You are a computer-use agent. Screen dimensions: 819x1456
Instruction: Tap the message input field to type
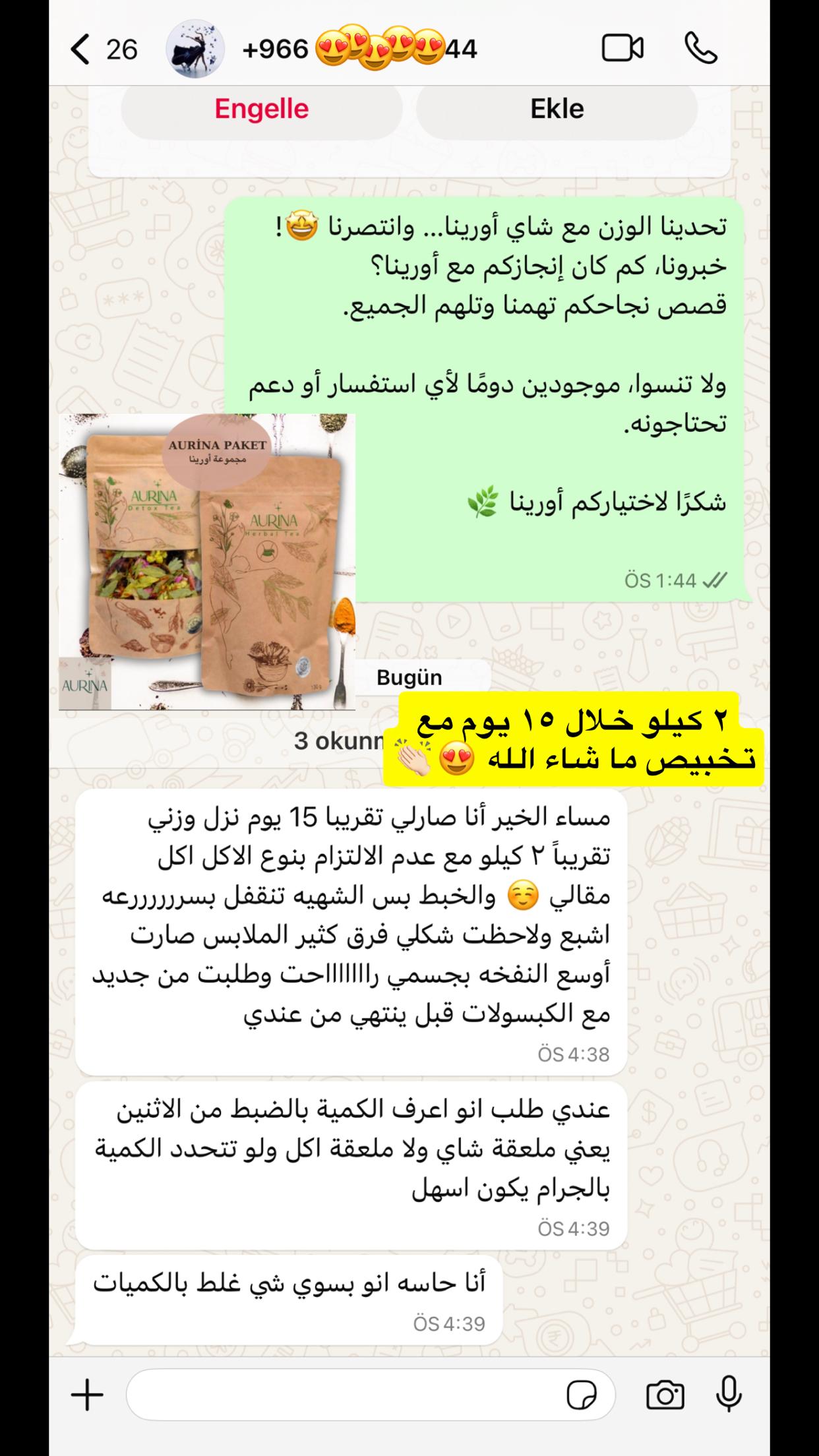click(x=330, y=1394)
